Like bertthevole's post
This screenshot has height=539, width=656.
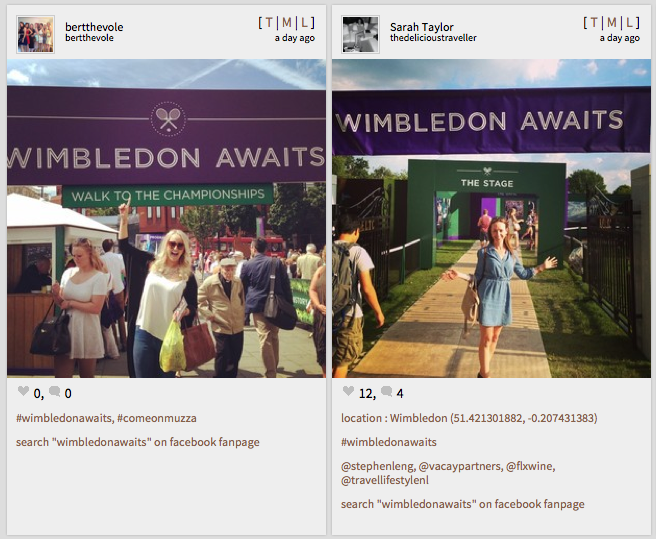[x=24, y=393]
